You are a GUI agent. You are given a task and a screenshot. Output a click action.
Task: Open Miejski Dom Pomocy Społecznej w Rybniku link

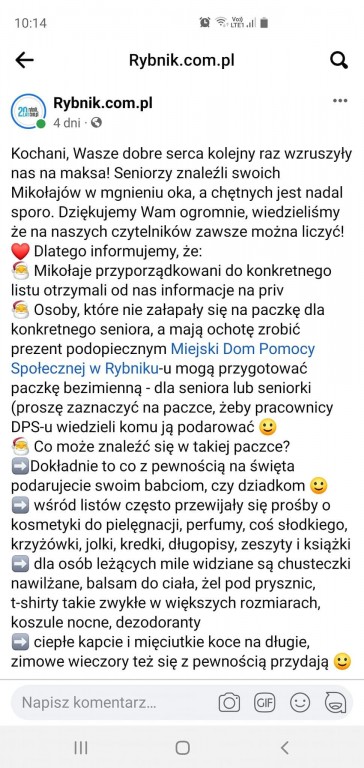[x=163, y=358]
